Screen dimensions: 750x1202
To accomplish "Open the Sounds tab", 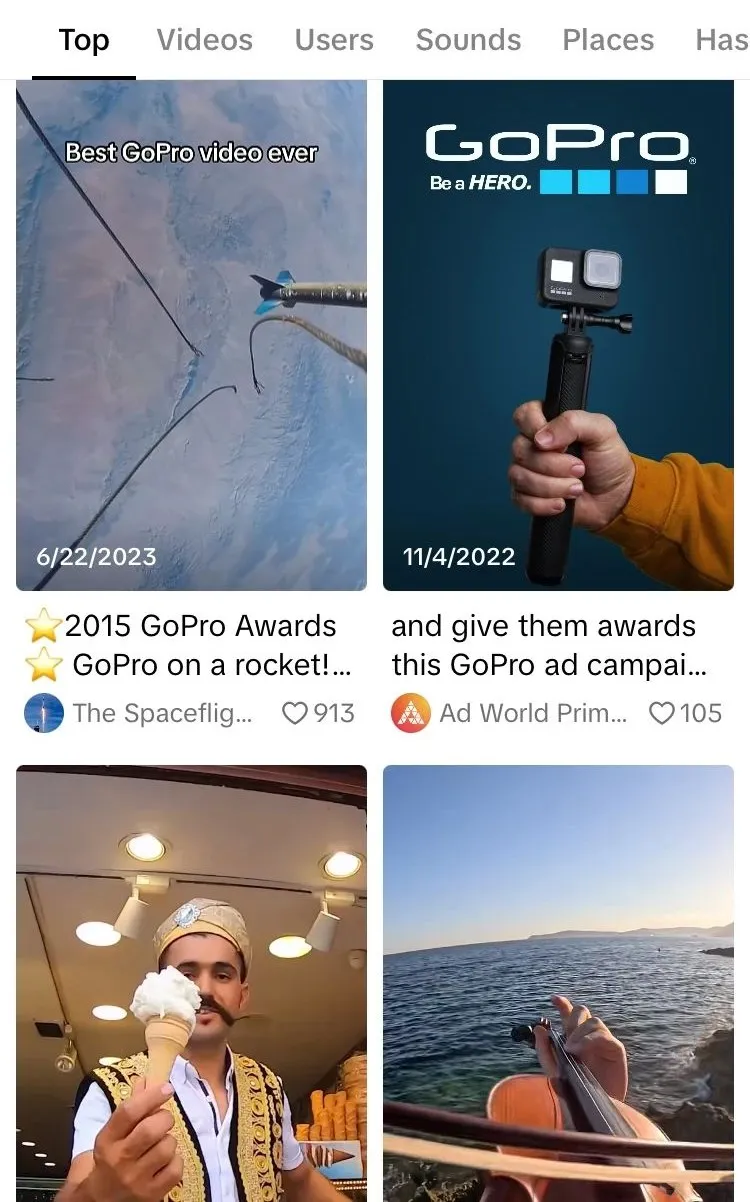I will (468, 40).
